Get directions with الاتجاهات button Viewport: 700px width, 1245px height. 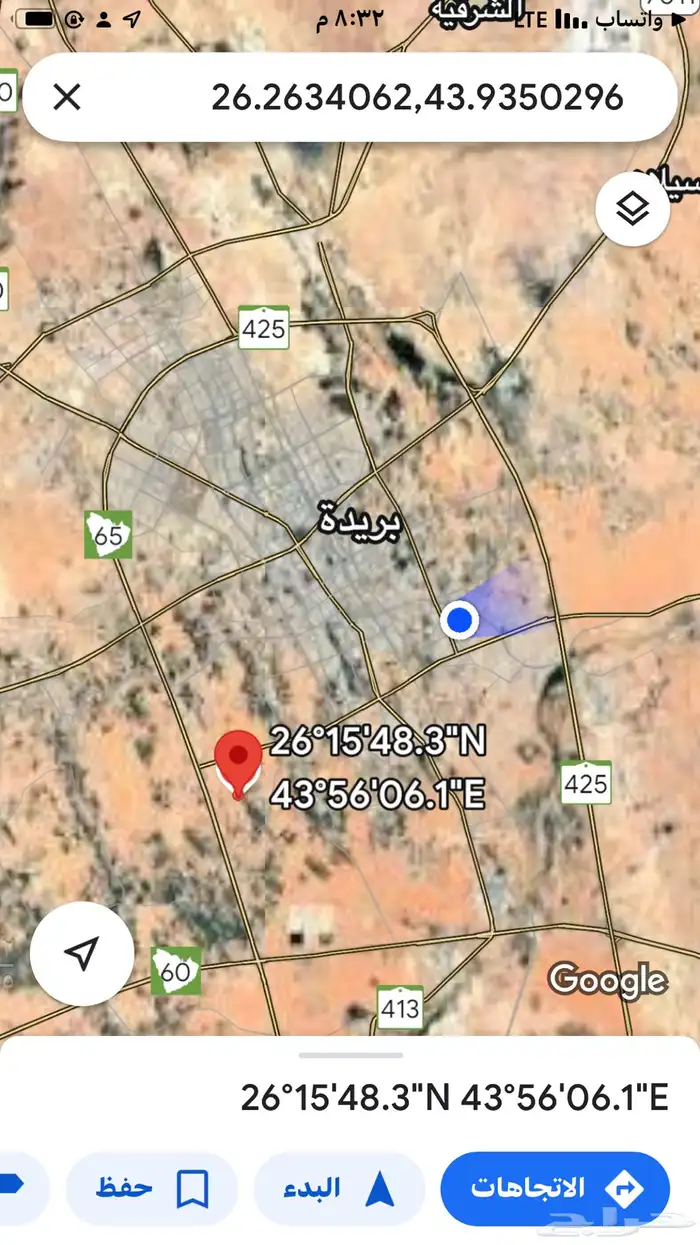[555, 1188]
